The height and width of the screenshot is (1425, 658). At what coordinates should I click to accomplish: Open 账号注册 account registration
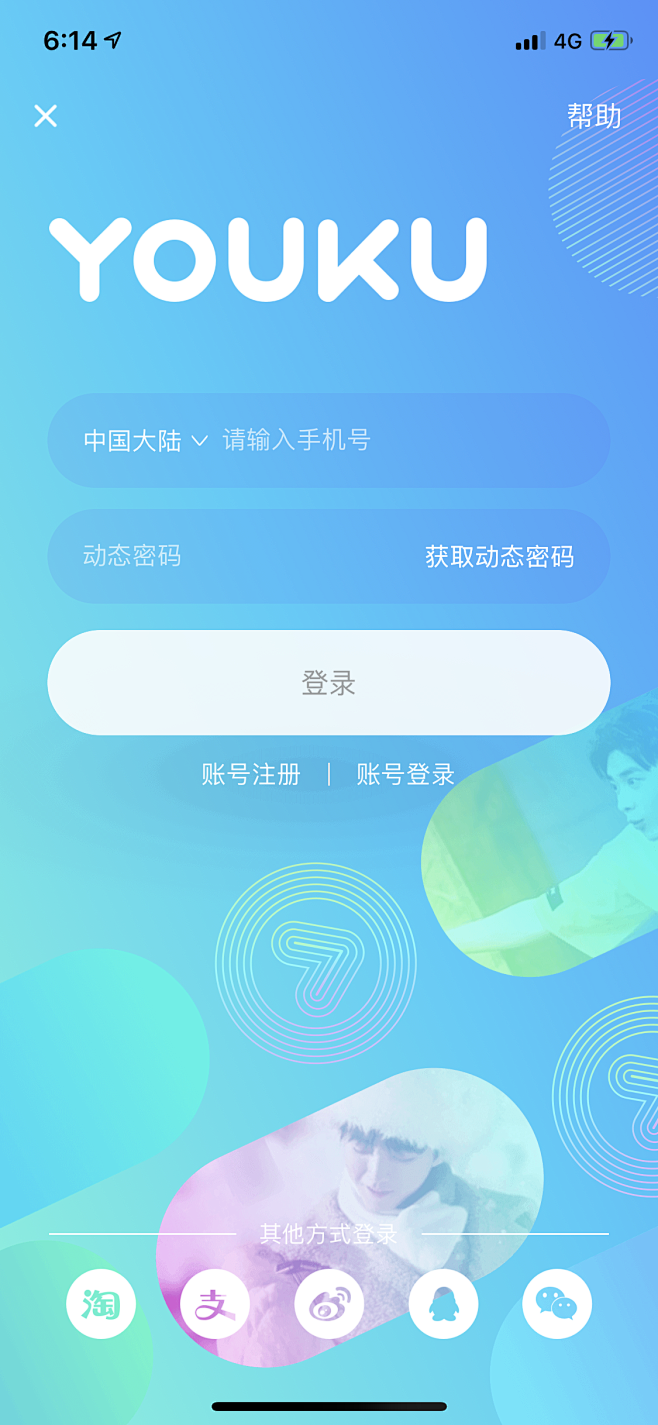251,774
